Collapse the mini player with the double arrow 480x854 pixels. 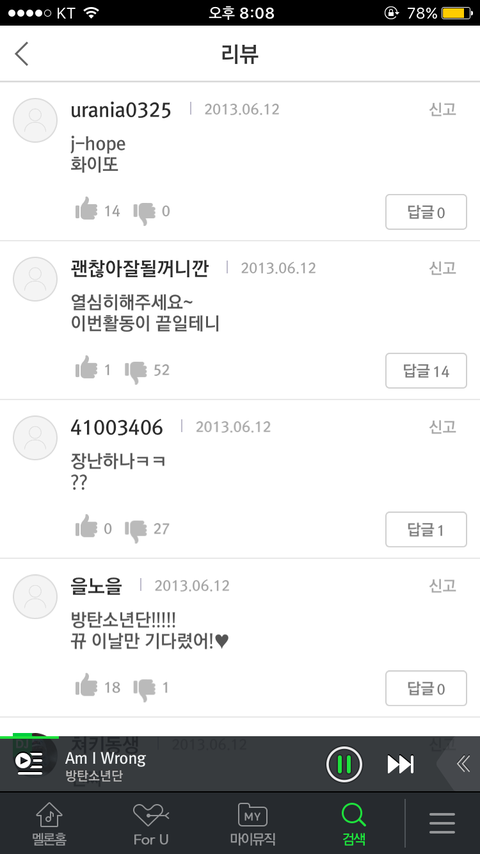point(463,764)
